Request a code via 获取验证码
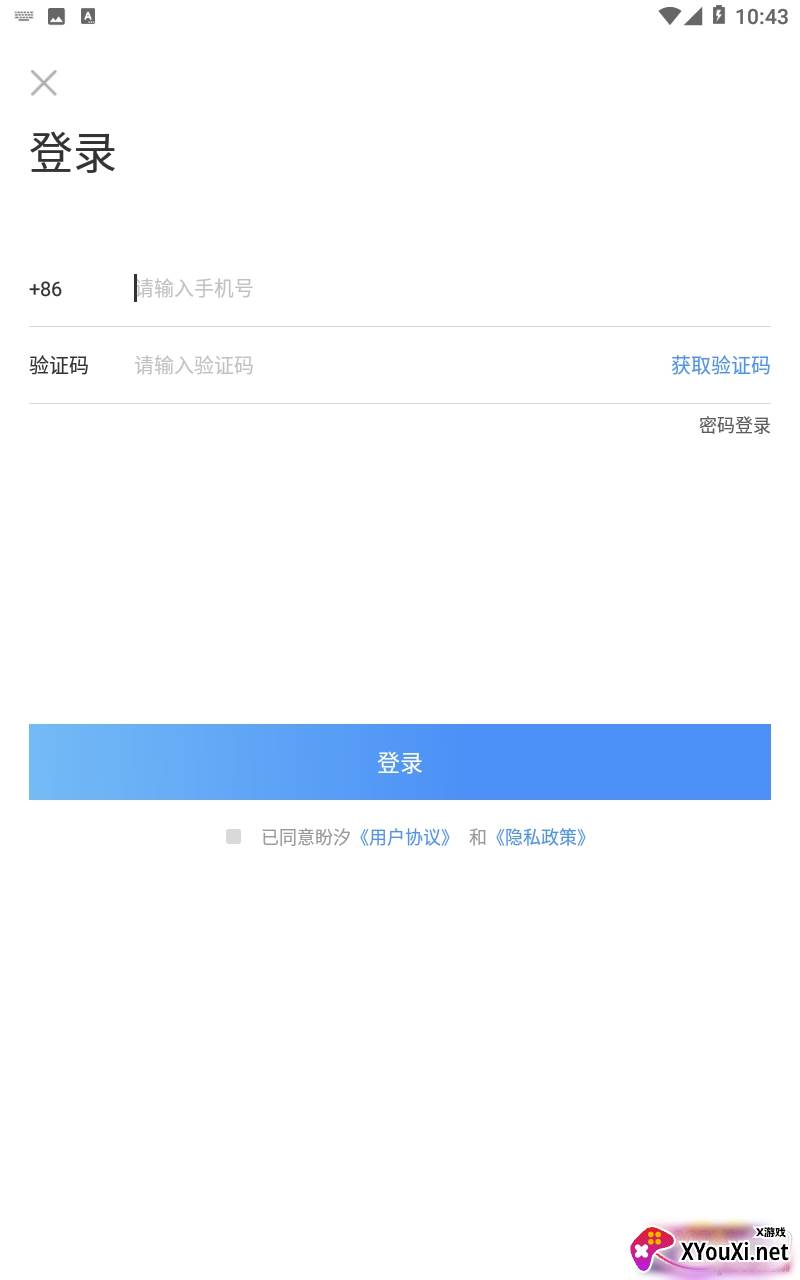The width and height of the screenshot is (800, 1280). point(720,365)
